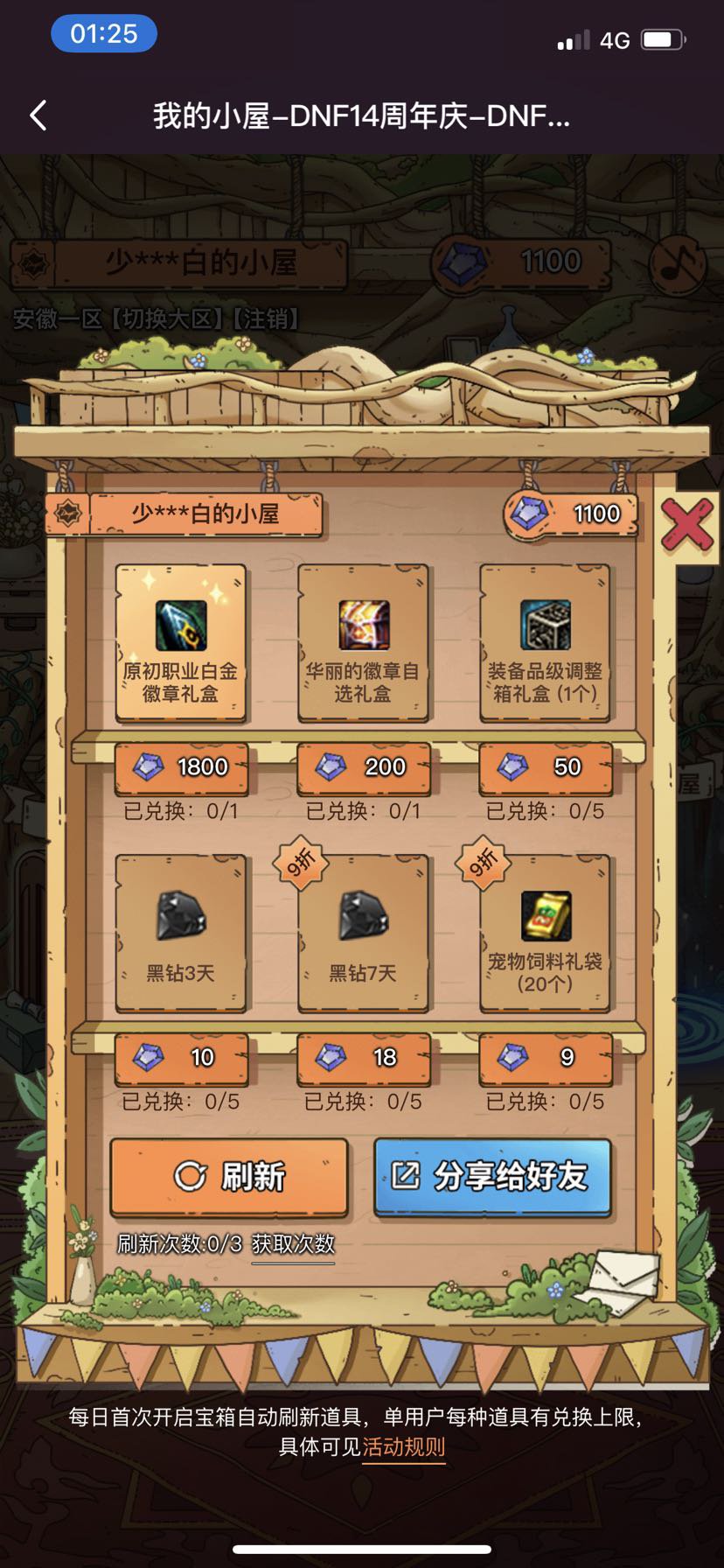Image resolution: width=724 pixels, height=1568 pixels.
Task: Select the 原初职业白金徽章礼盒 item card
Action: (181, 643)
